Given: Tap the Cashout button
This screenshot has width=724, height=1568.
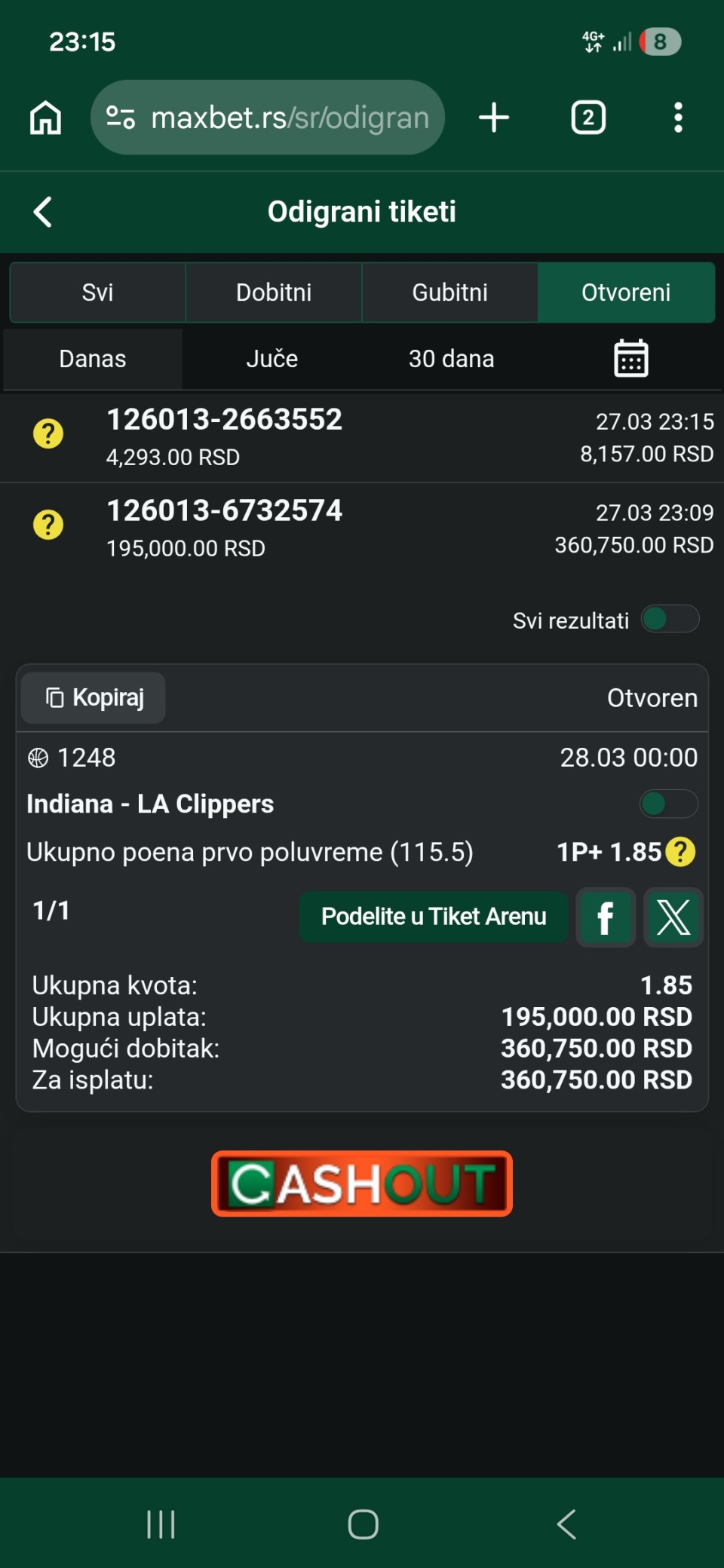Looking at the screenshot, I should [x=362, y=1184].
